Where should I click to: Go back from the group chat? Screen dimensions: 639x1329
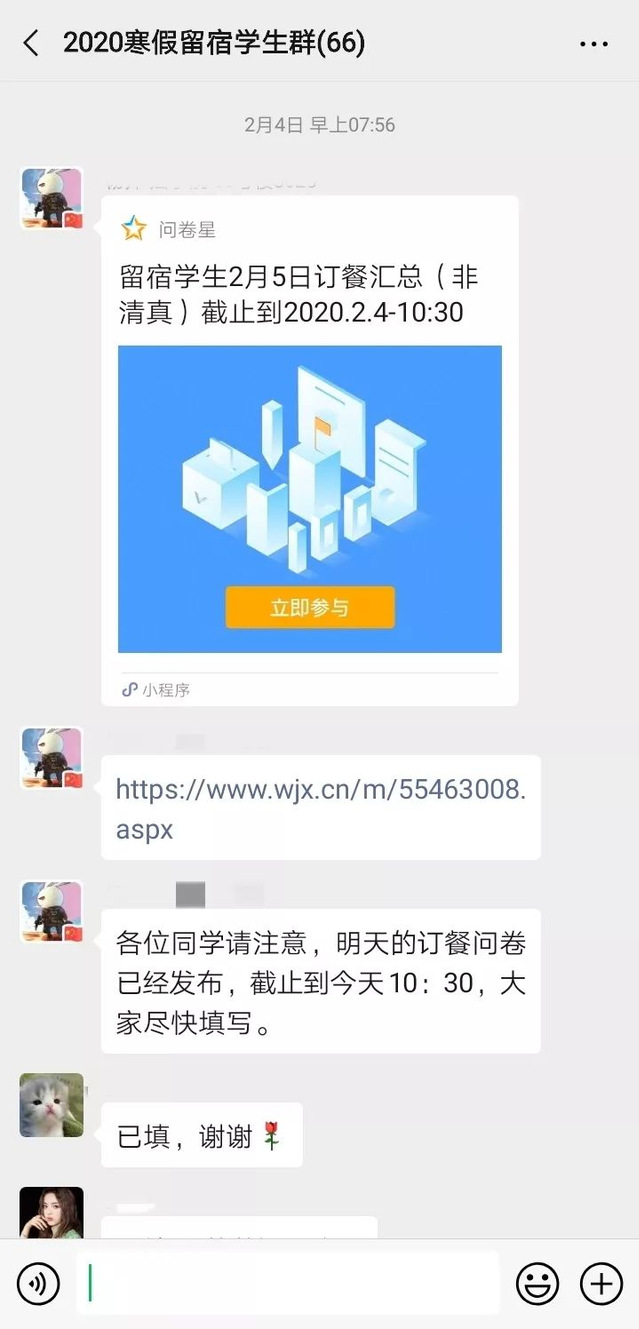[31, 43]
